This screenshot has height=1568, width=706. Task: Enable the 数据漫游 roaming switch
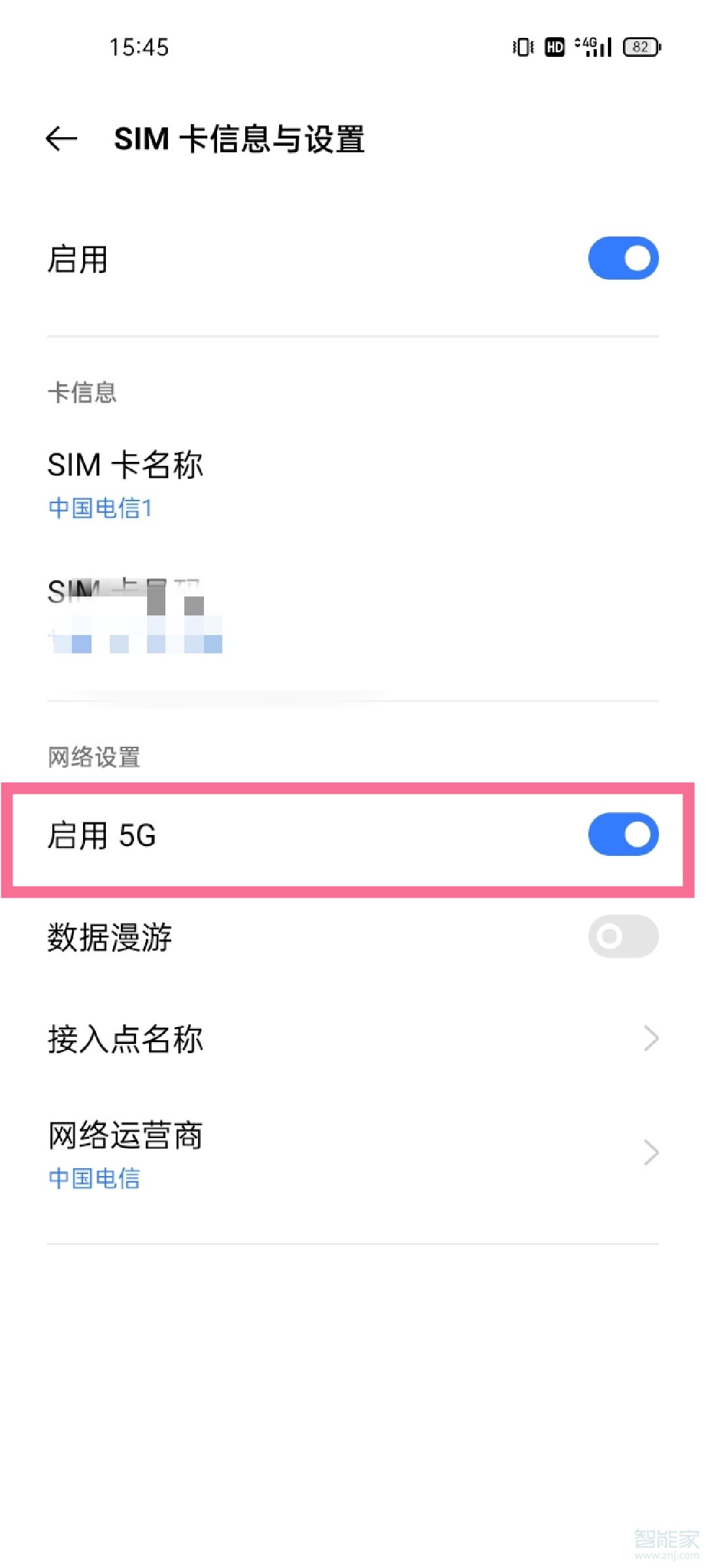(622, 937)
